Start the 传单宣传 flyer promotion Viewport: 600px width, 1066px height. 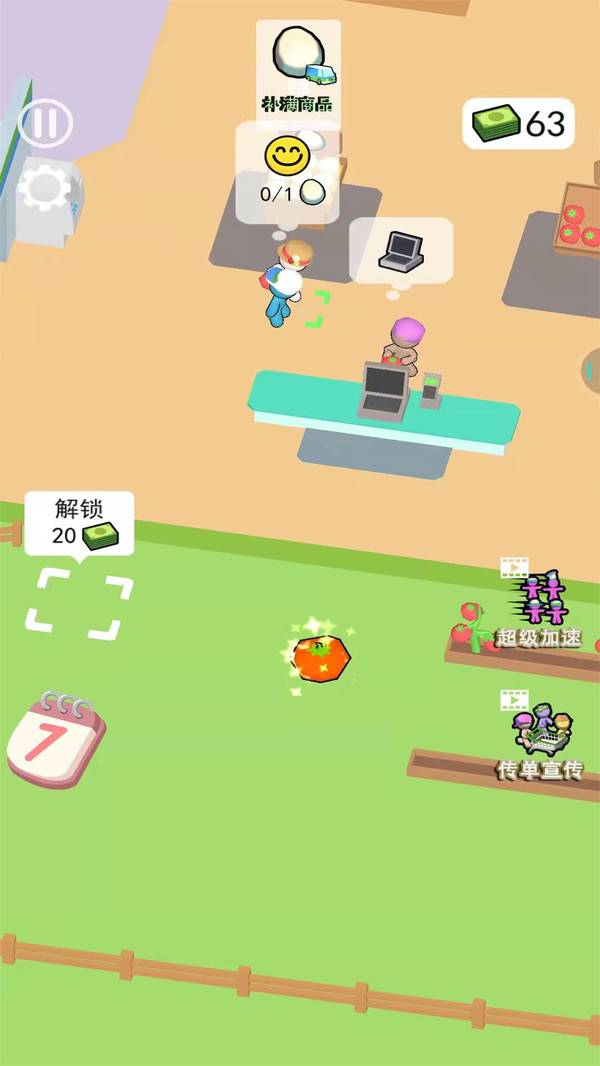pyautogui.click(x=541, y=735)
